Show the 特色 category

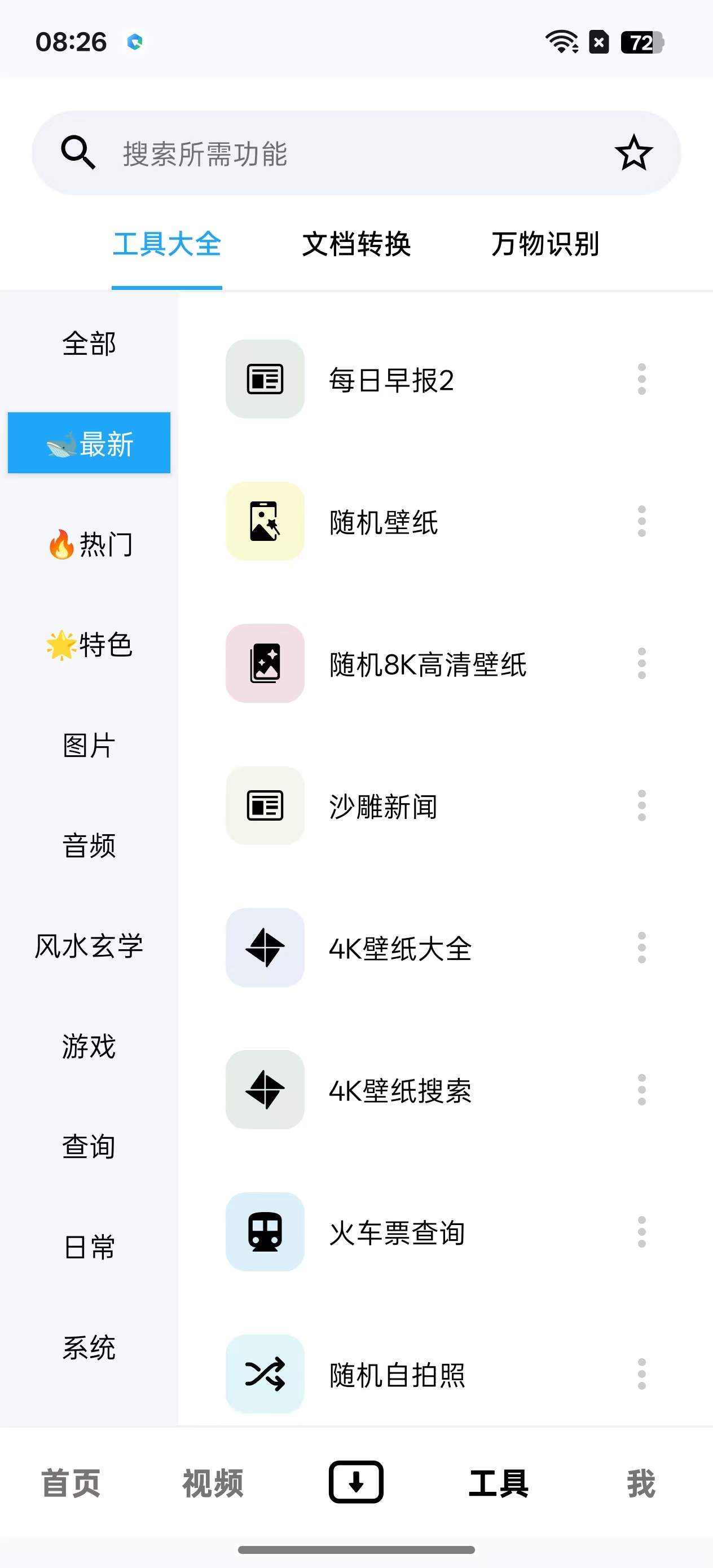tap(90, 645)
